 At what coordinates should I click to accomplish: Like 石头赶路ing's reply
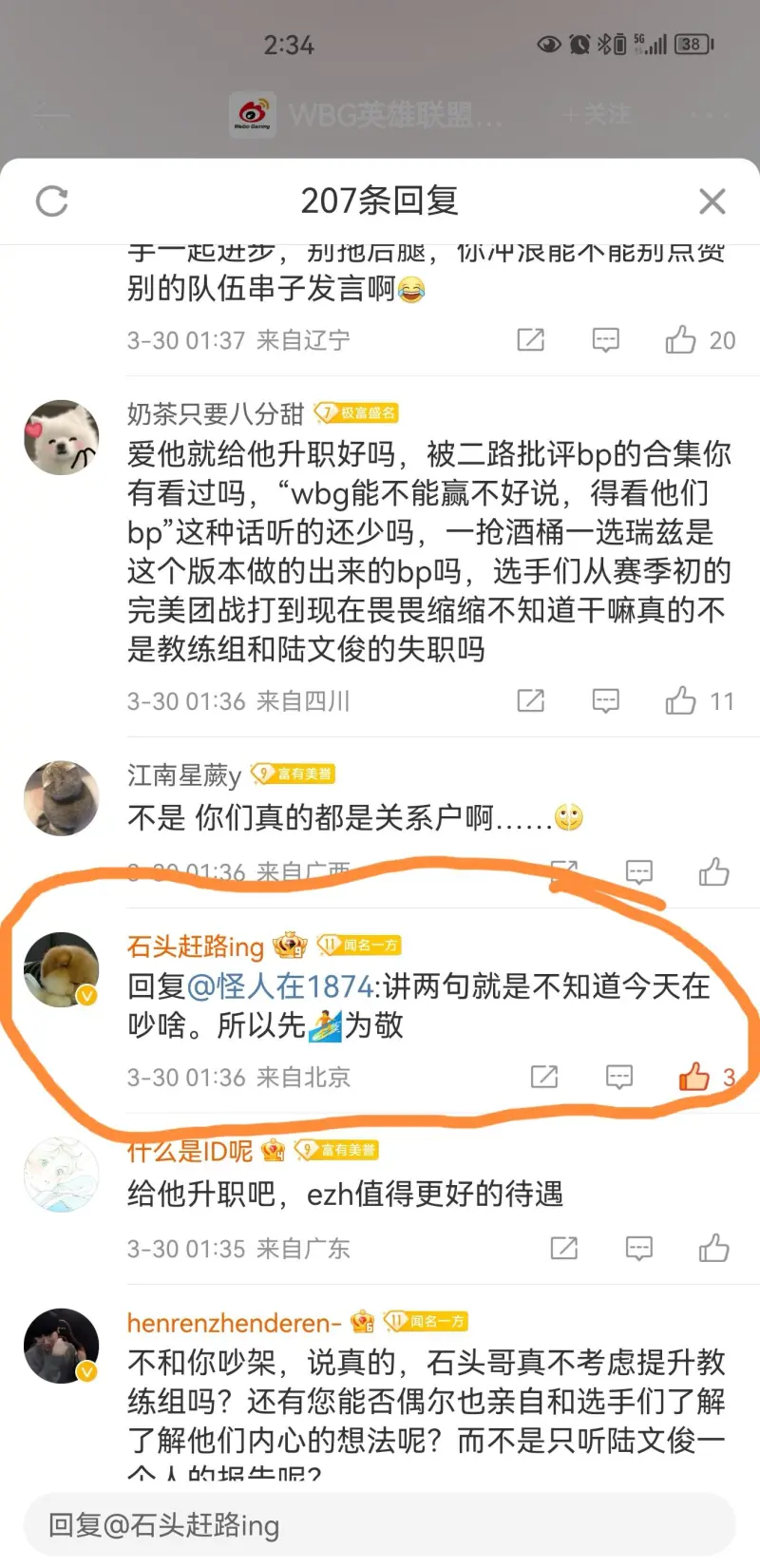coord(694,1077)
